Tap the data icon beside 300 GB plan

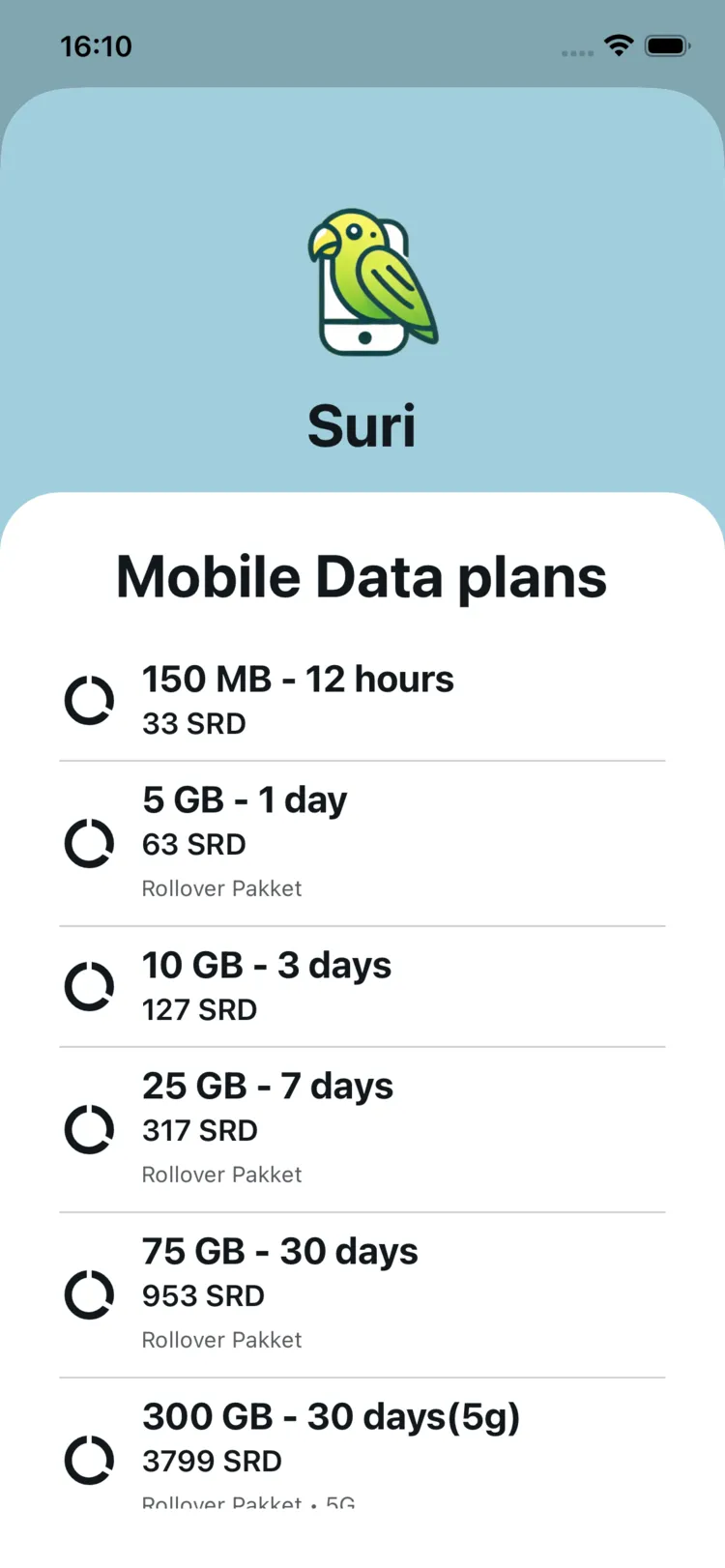click(x=89, y=1460)
